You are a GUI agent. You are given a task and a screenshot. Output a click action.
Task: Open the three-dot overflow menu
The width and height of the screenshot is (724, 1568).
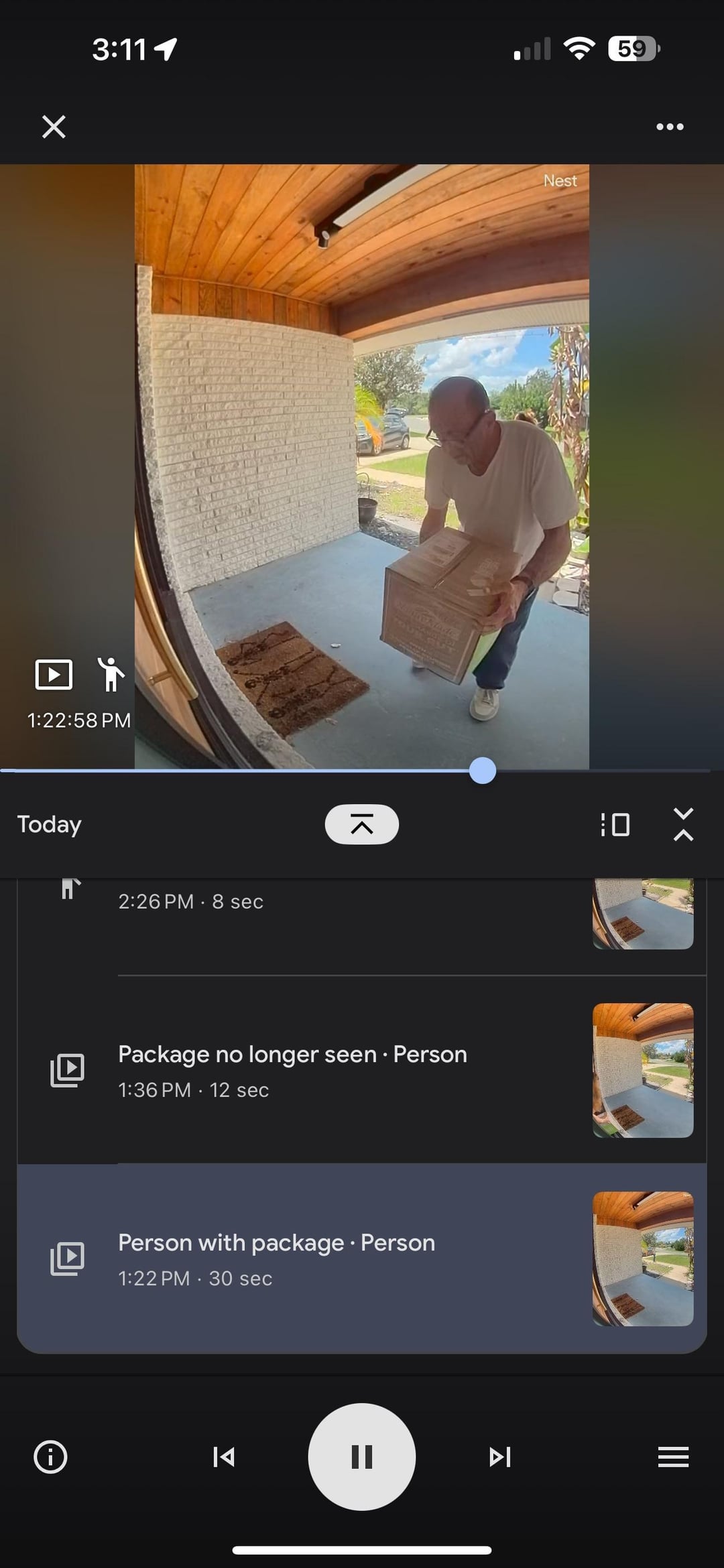coord(670,127)
